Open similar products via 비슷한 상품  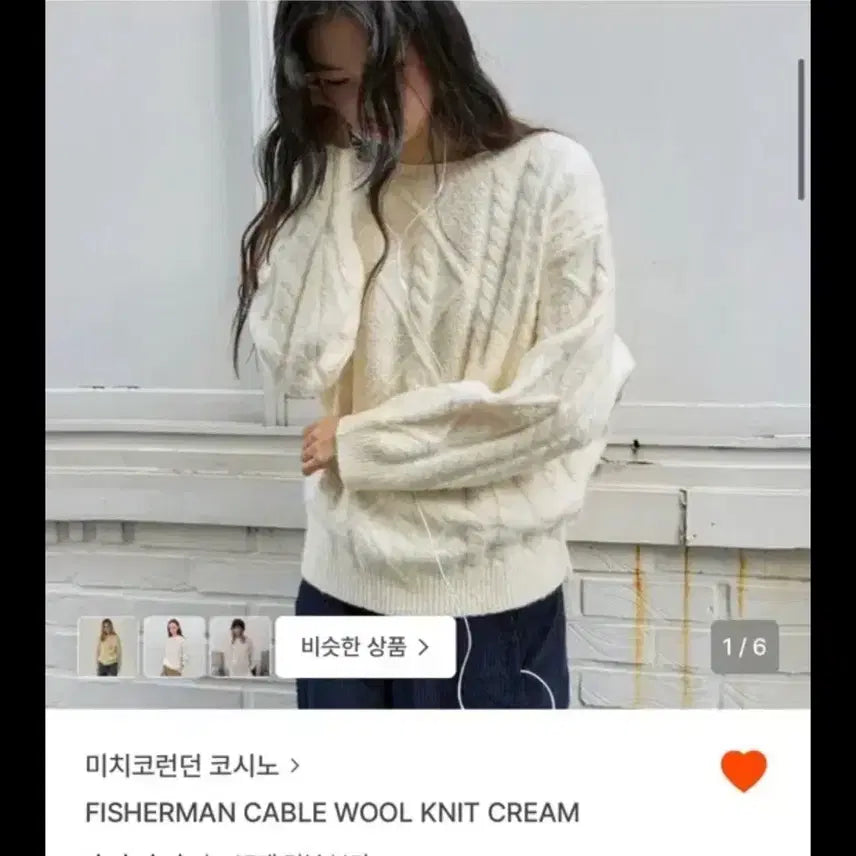(x=365, y=646)
